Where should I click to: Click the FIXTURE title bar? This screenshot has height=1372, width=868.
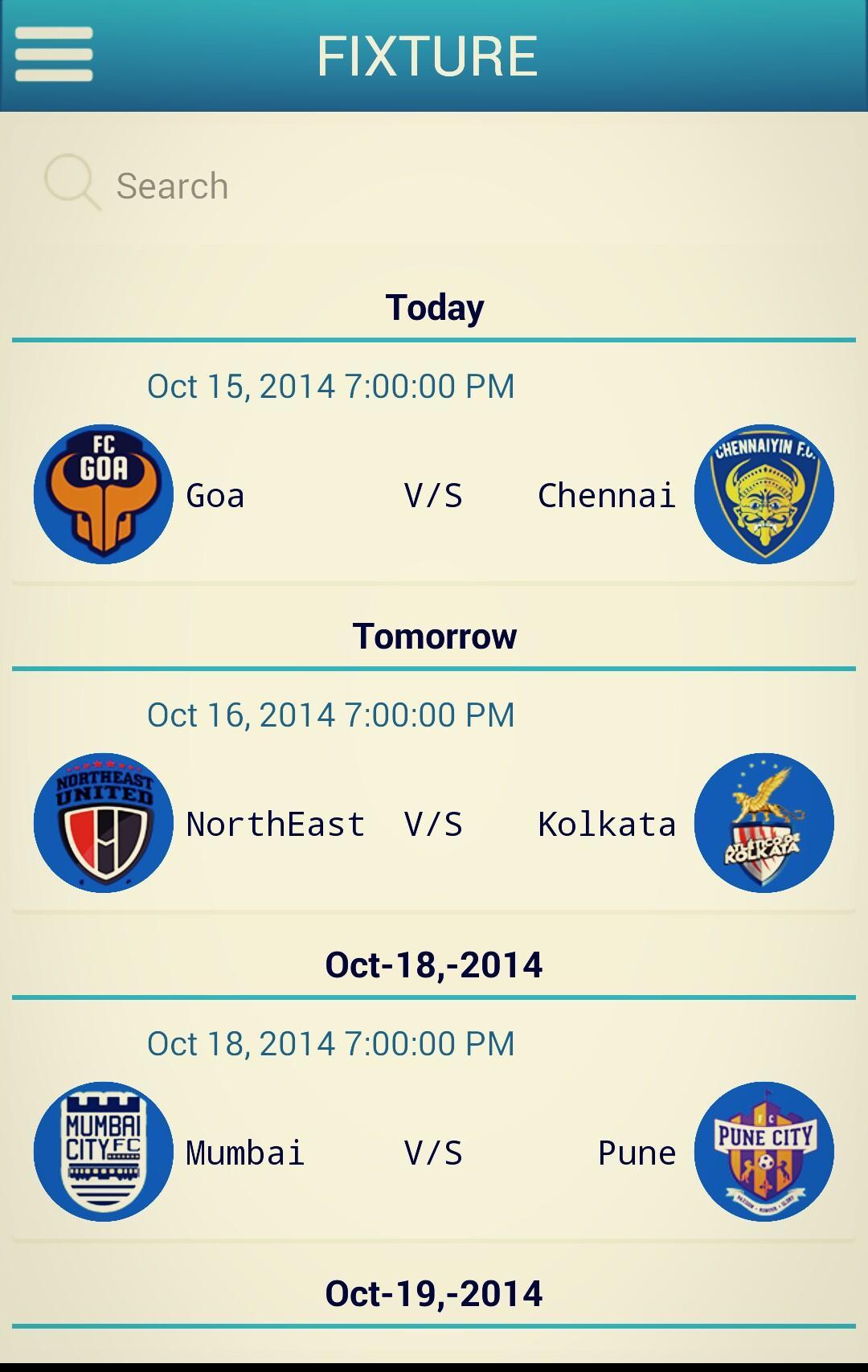point(434,55)
